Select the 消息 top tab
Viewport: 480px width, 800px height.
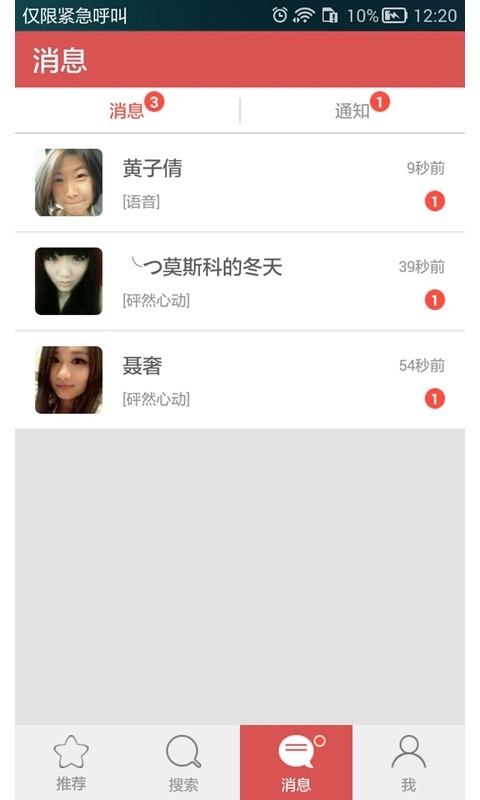127,110
